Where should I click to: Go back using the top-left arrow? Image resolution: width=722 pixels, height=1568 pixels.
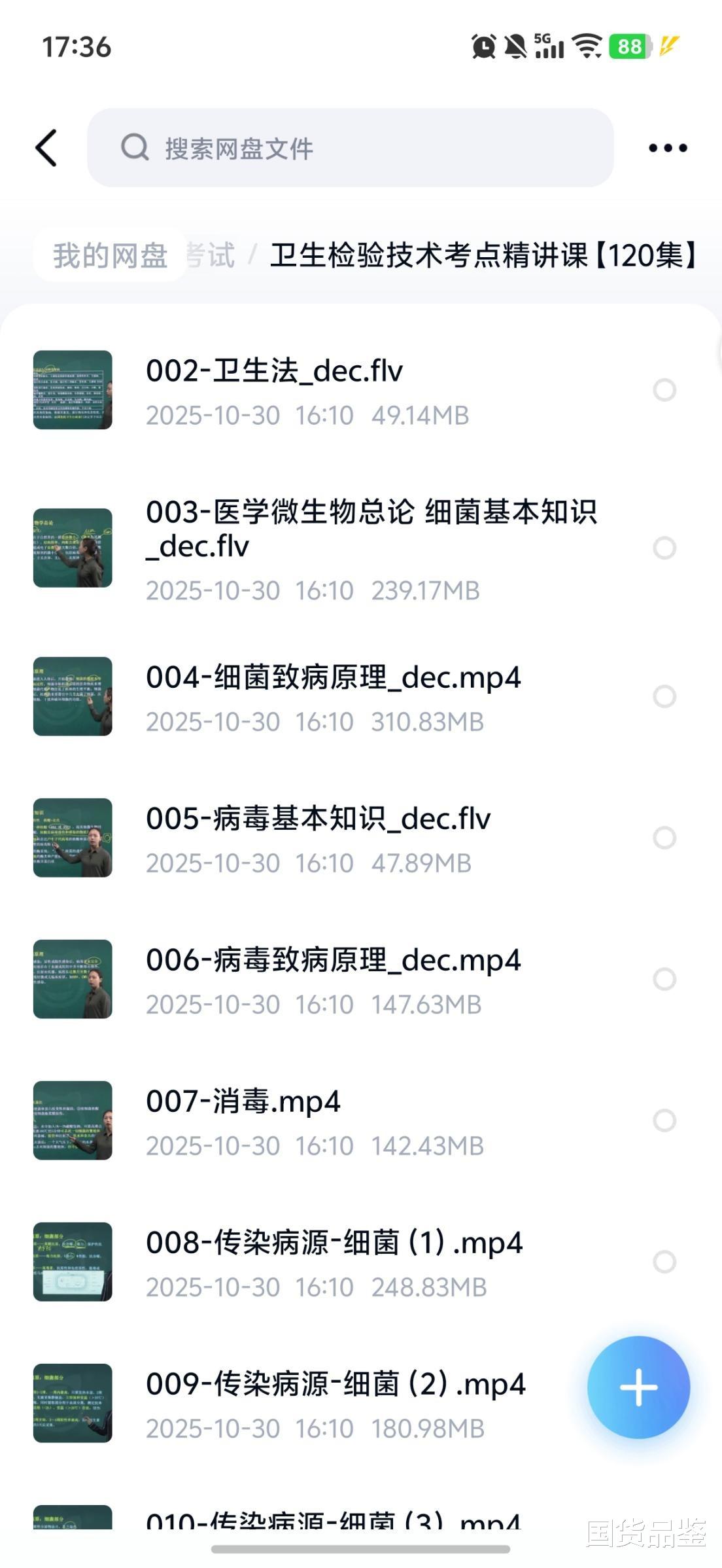tap(46, 148)
